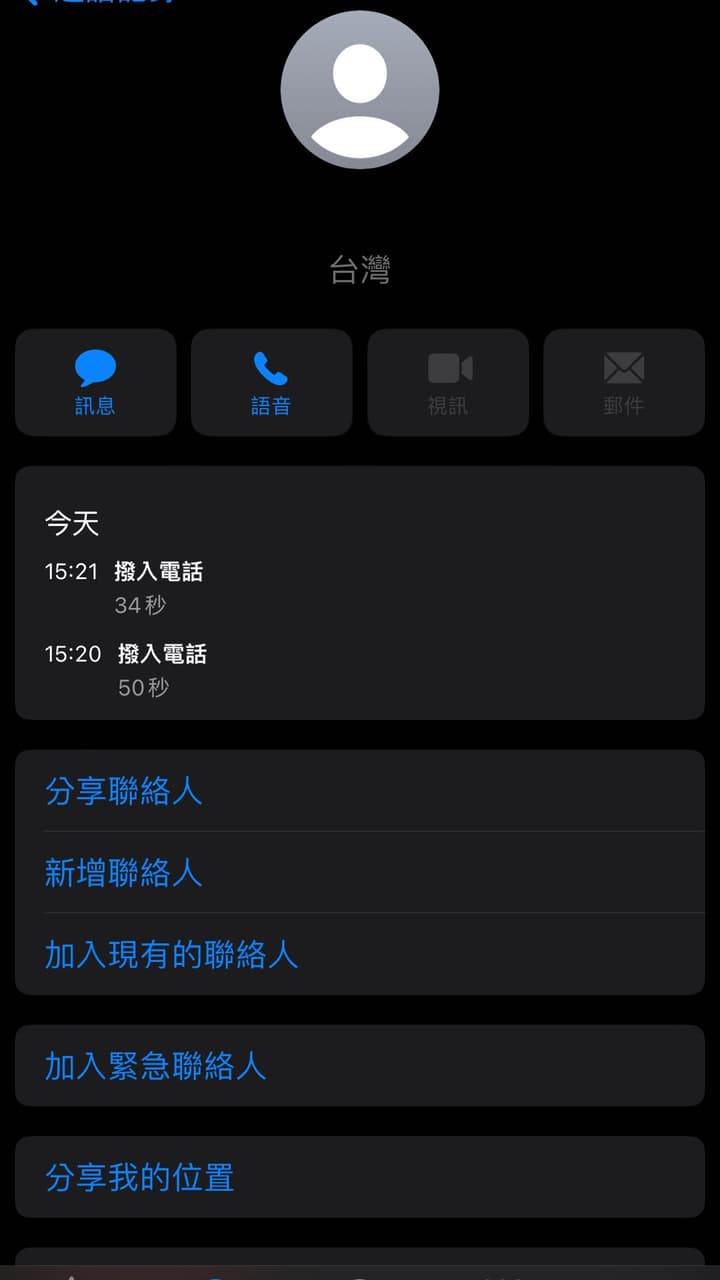This screenshot has width=720, height=1280.
Task: Select 分享聯絡人 to share contact
Action: [124, 791]
